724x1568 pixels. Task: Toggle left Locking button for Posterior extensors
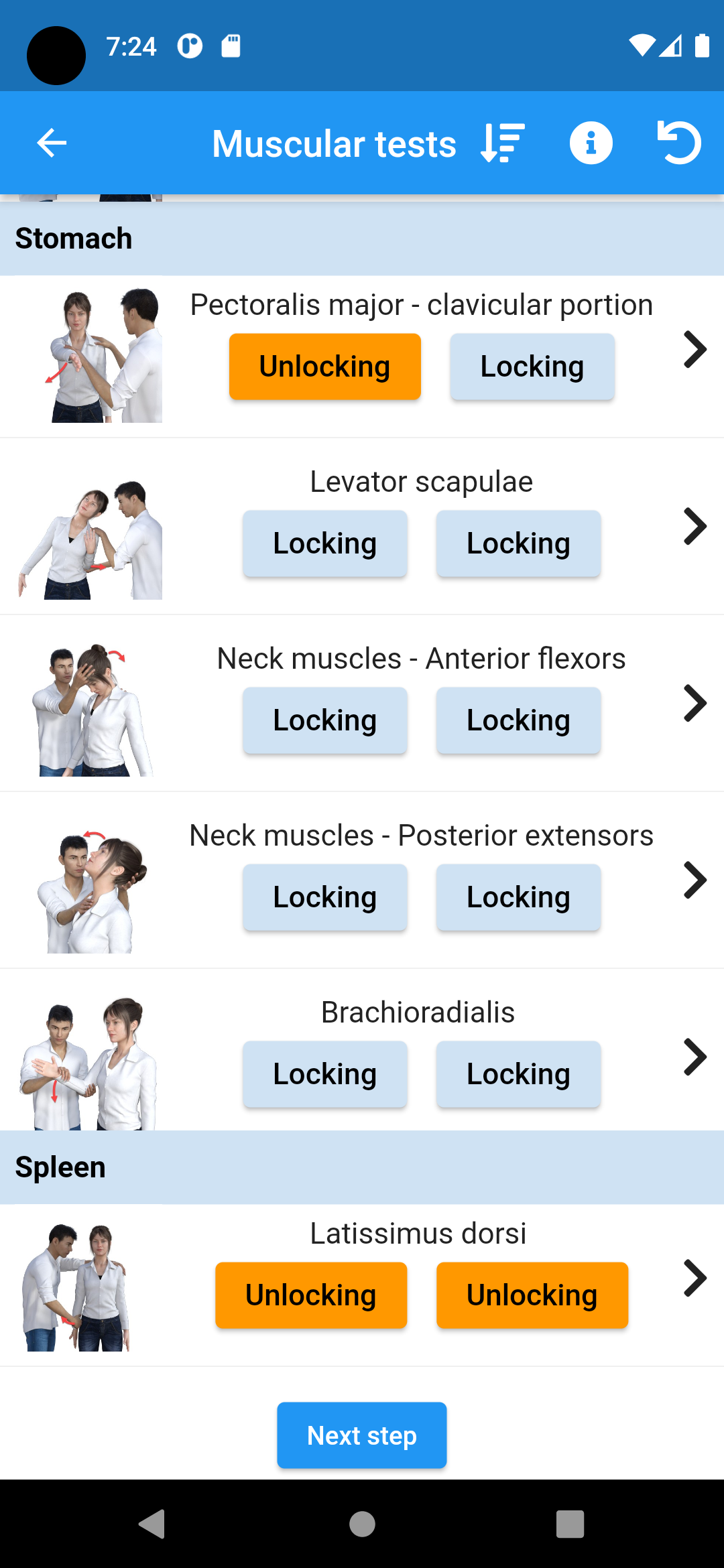[324, 897]
